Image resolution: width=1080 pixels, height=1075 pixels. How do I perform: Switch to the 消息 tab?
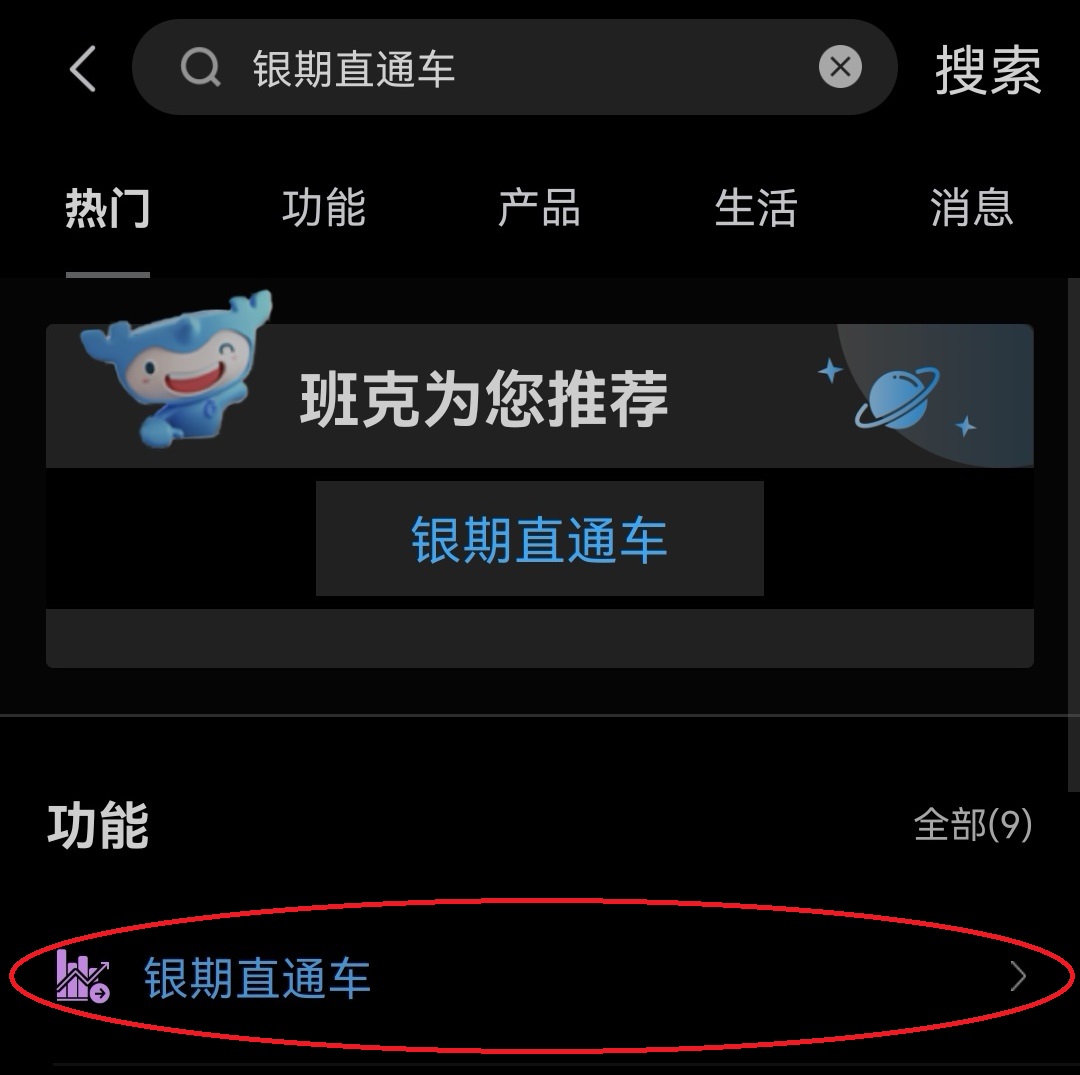click(971, 209)
